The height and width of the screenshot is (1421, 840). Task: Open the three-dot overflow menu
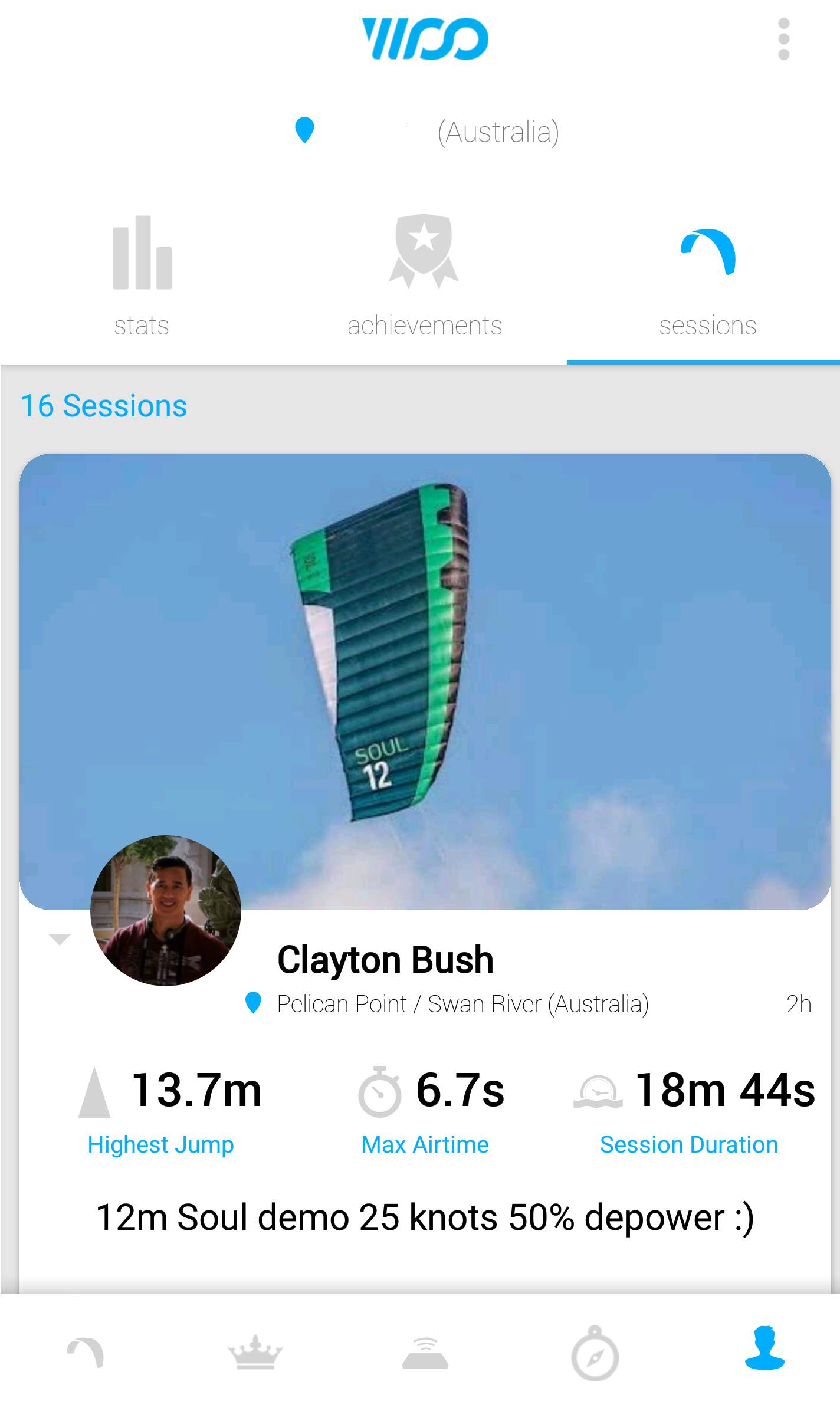[x=783, y=39]
